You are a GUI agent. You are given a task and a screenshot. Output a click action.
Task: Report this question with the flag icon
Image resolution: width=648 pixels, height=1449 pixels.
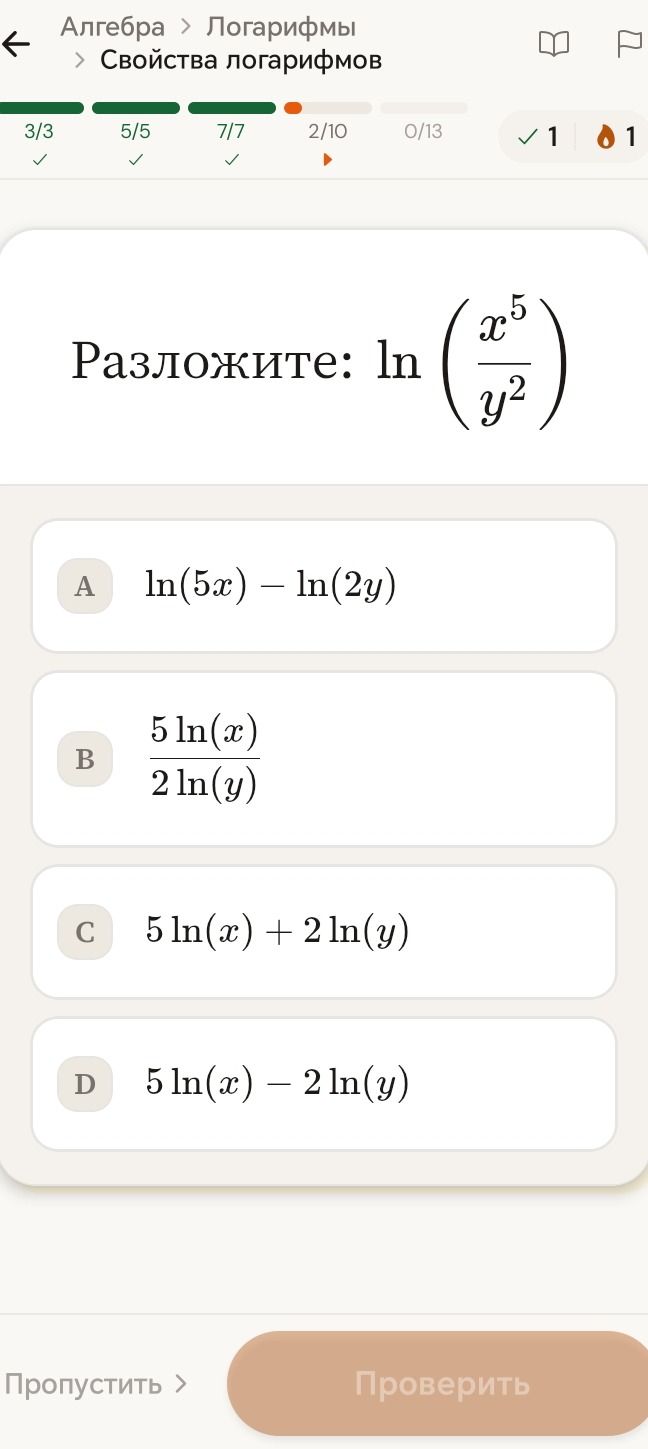[630, 44]
